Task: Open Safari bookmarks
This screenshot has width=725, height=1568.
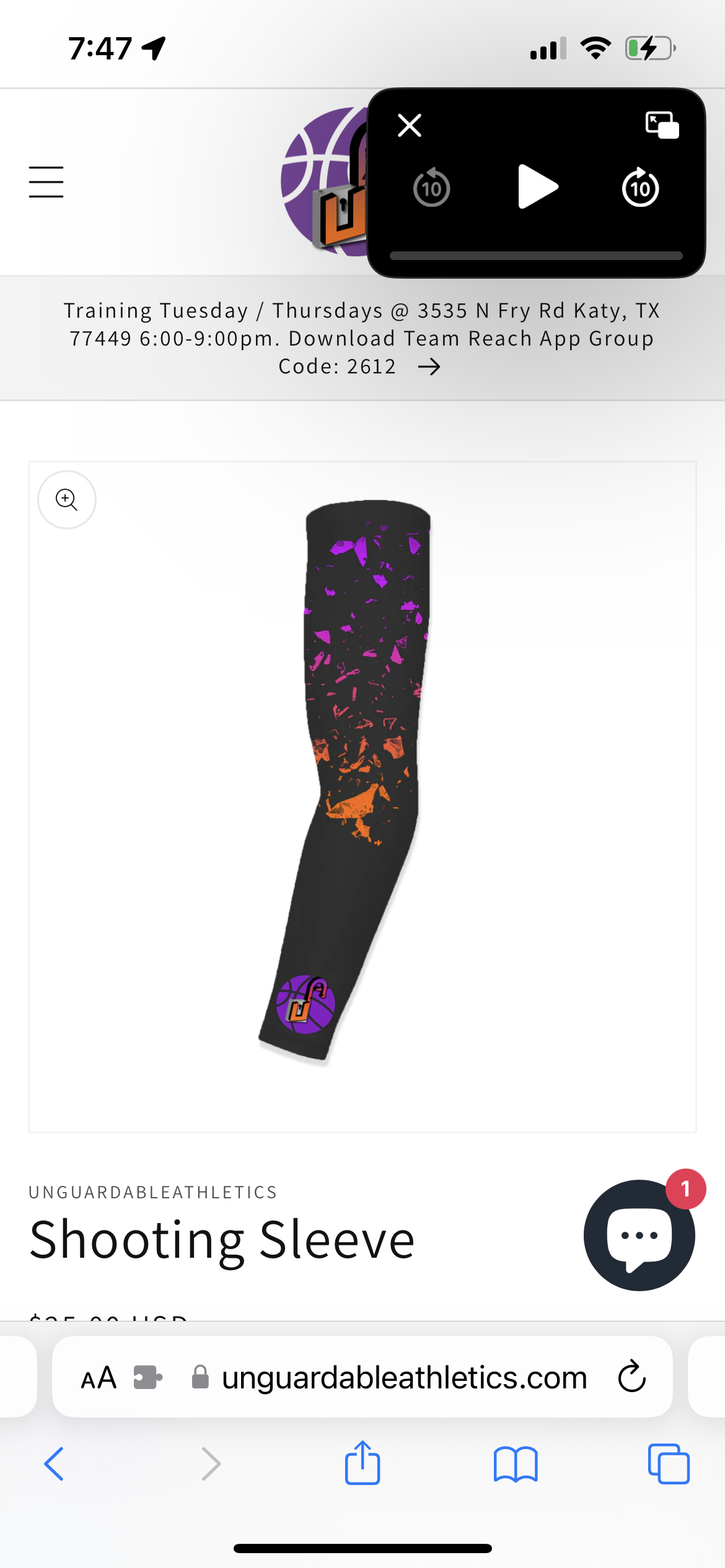Action: pos(516,1464)
